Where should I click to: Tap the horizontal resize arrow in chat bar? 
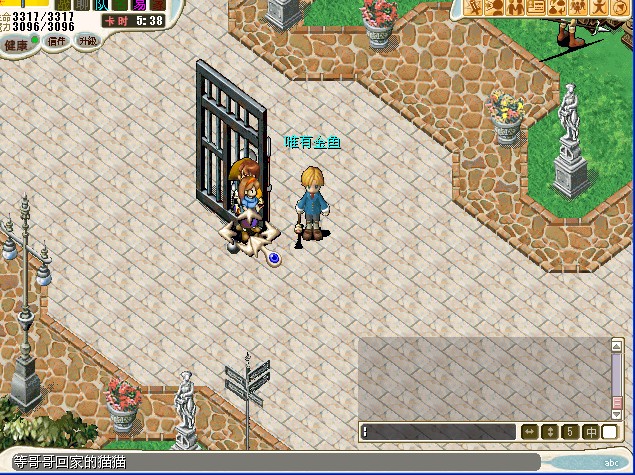(x=530, y=432)
